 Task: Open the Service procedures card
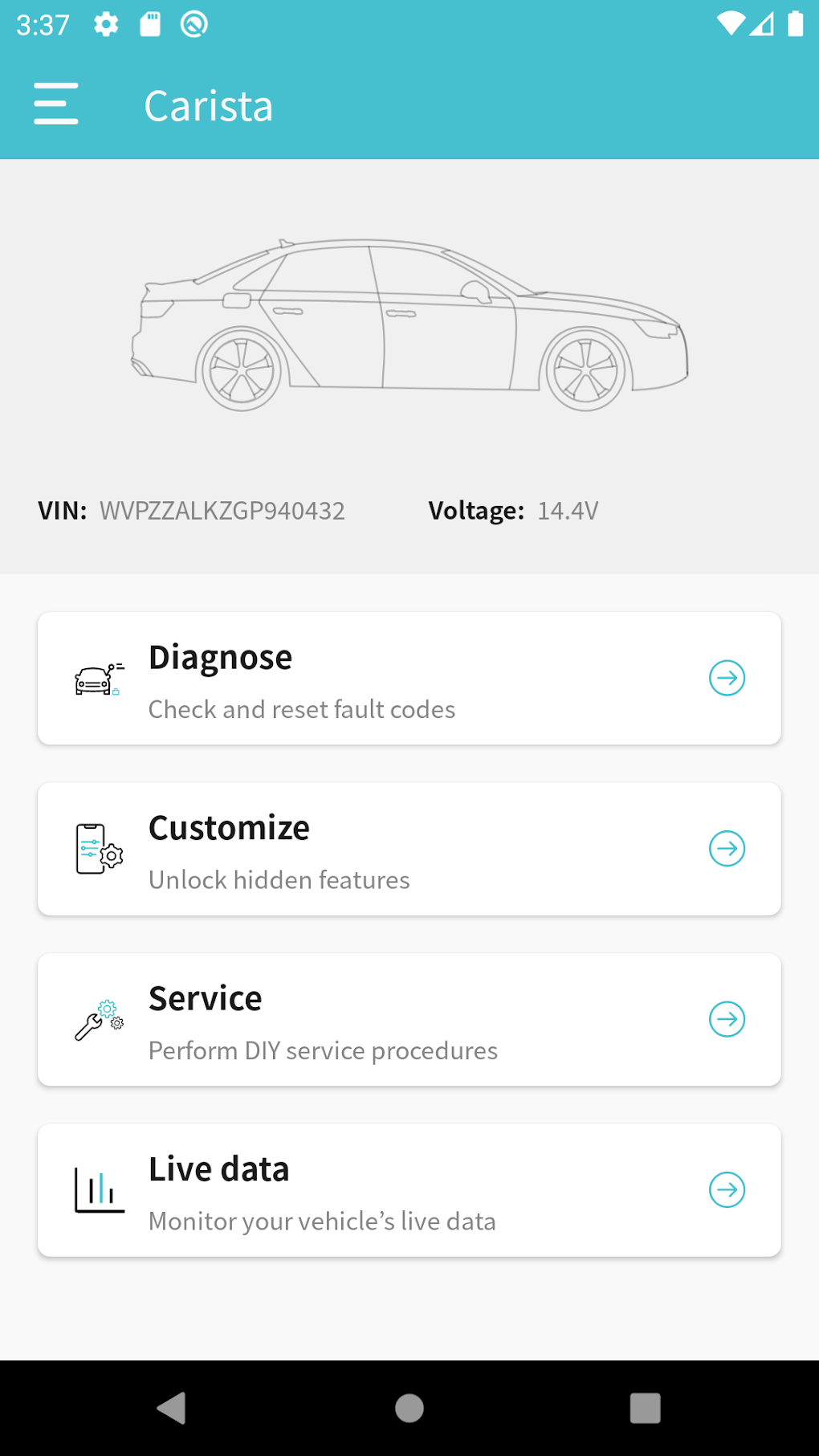(409, 1020)
